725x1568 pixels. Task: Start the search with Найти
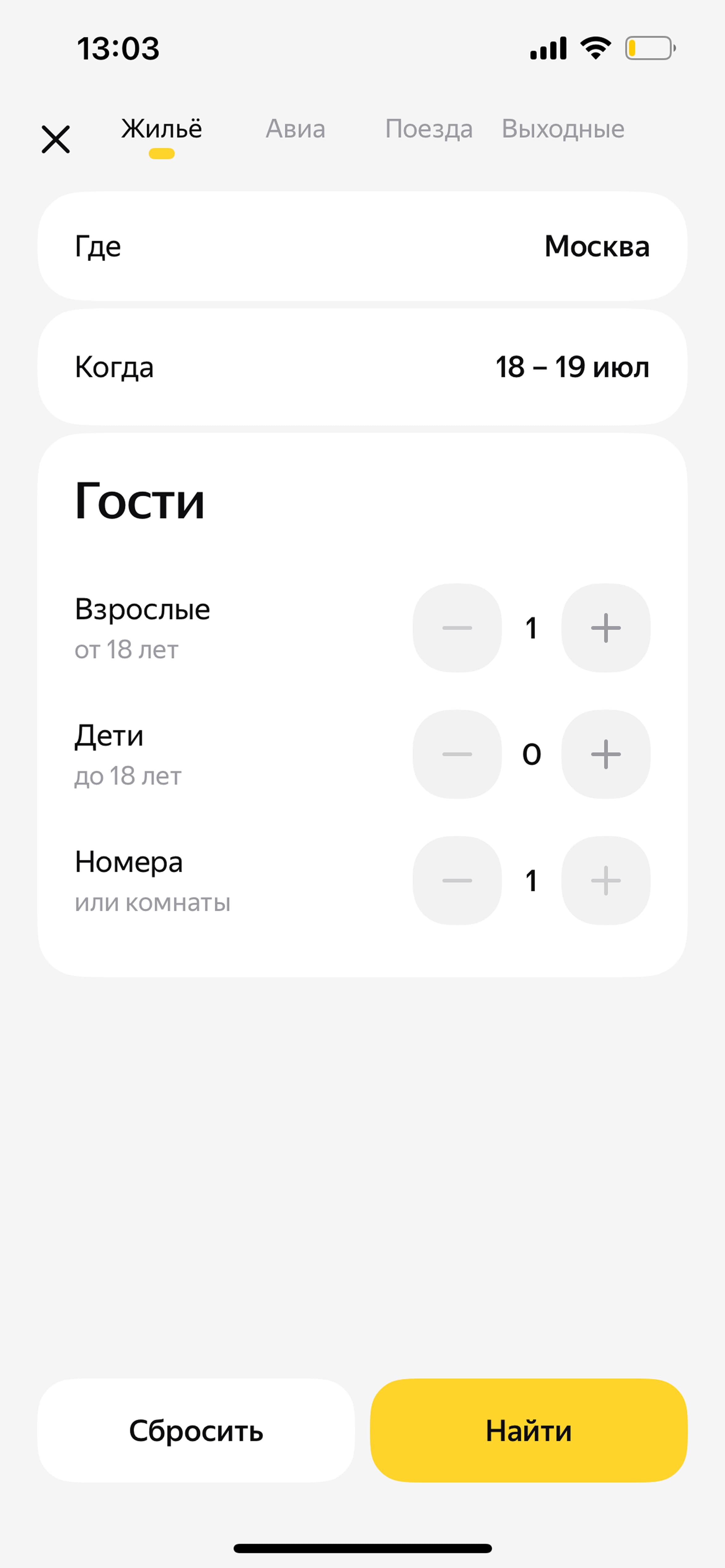coord(529,1430)
